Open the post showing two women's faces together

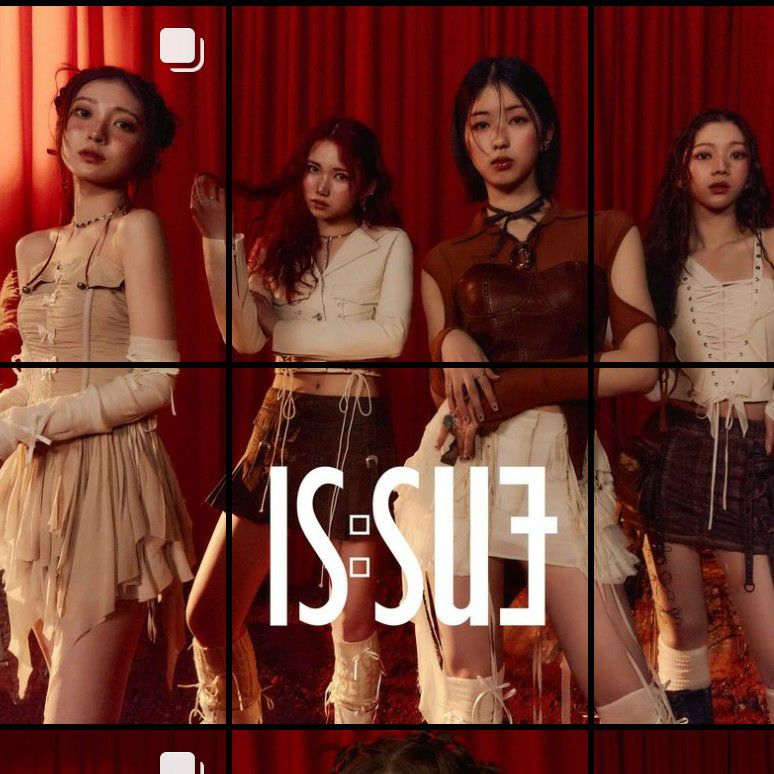[x=411, y=182]
